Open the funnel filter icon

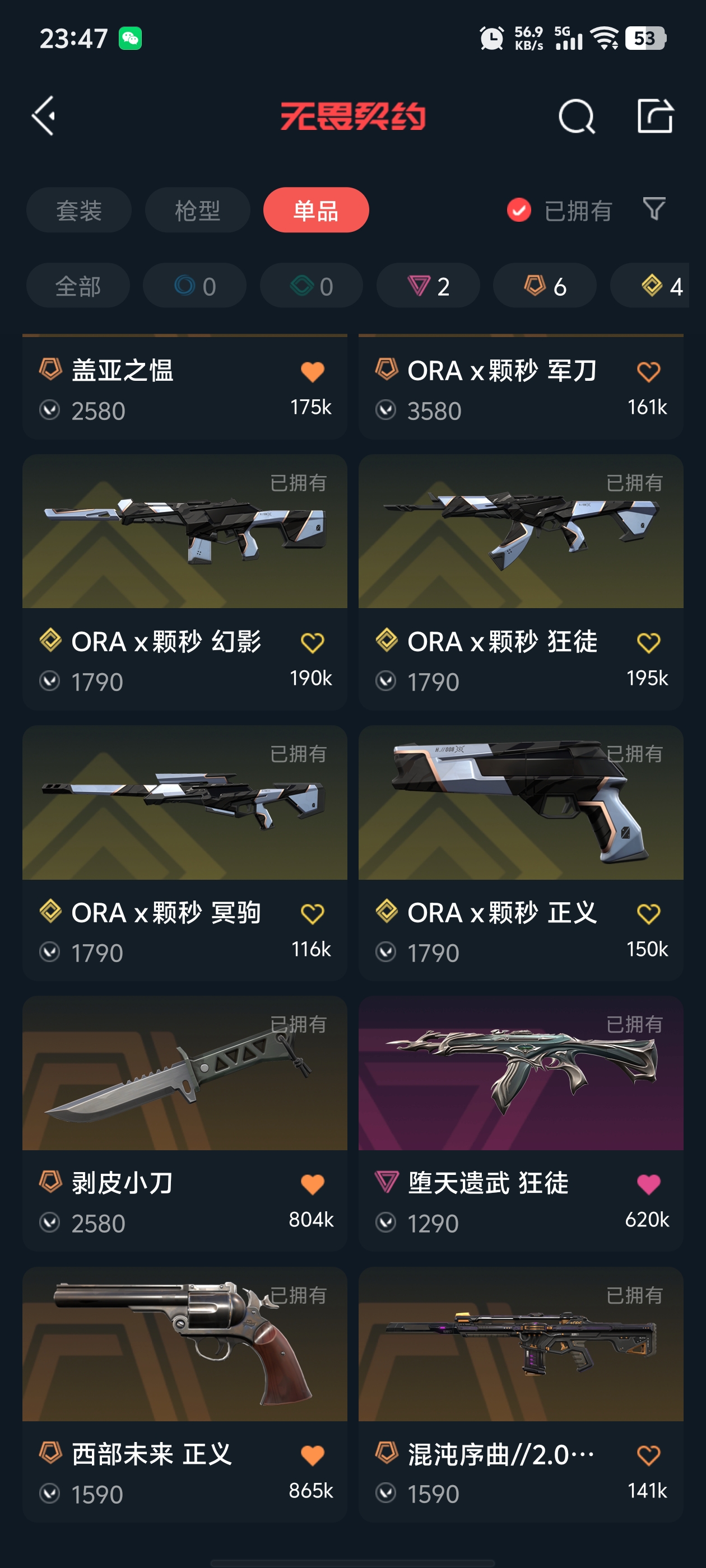(x=654, y=209)
